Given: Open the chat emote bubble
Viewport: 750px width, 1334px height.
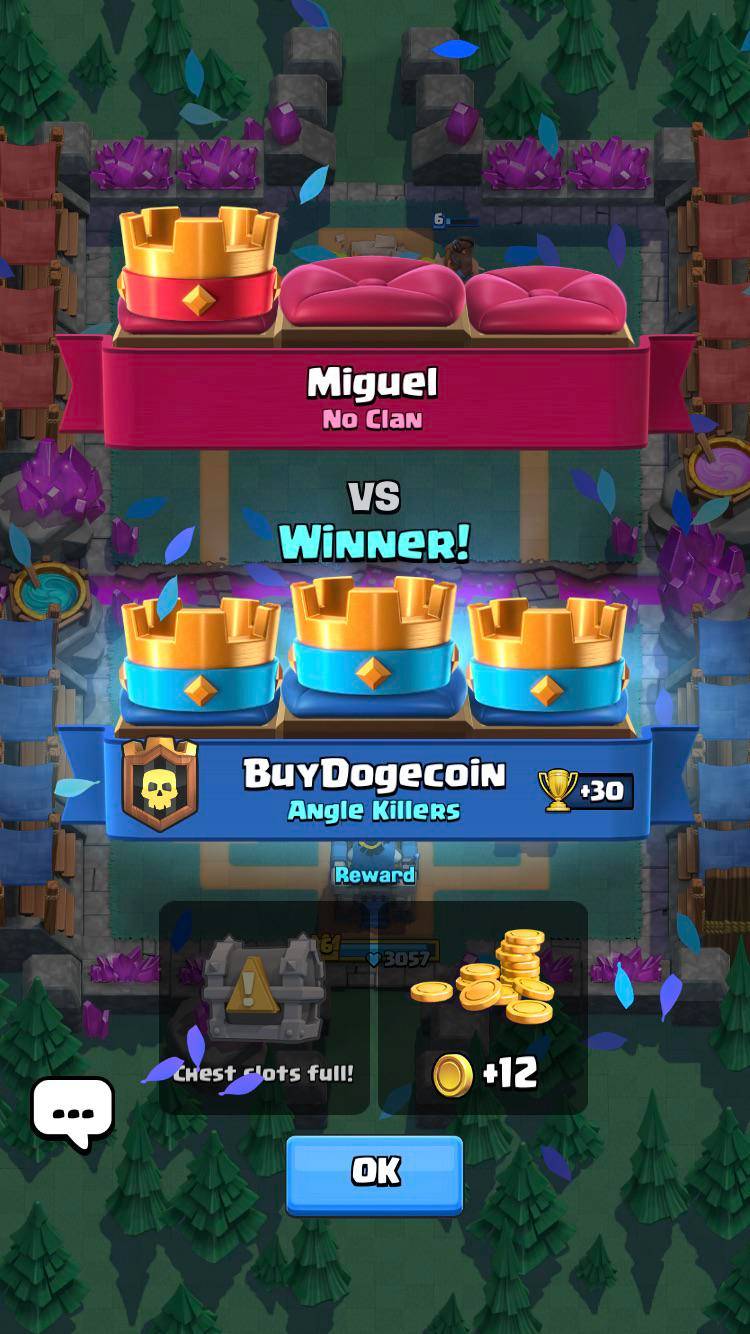Looking at the screenshot, I should click(x=72, y=1111).
